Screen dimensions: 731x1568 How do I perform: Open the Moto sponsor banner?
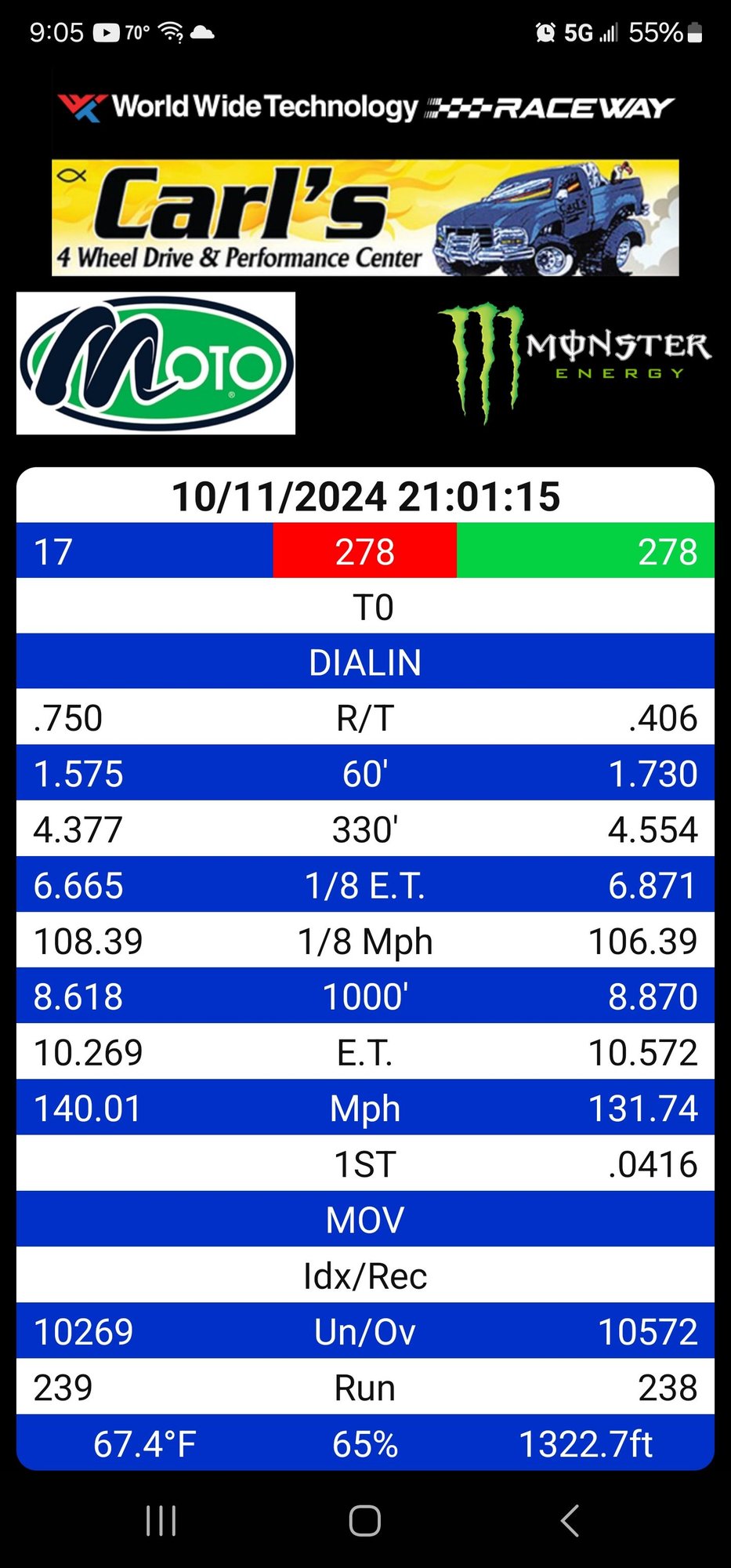click(x=156, y=363)
